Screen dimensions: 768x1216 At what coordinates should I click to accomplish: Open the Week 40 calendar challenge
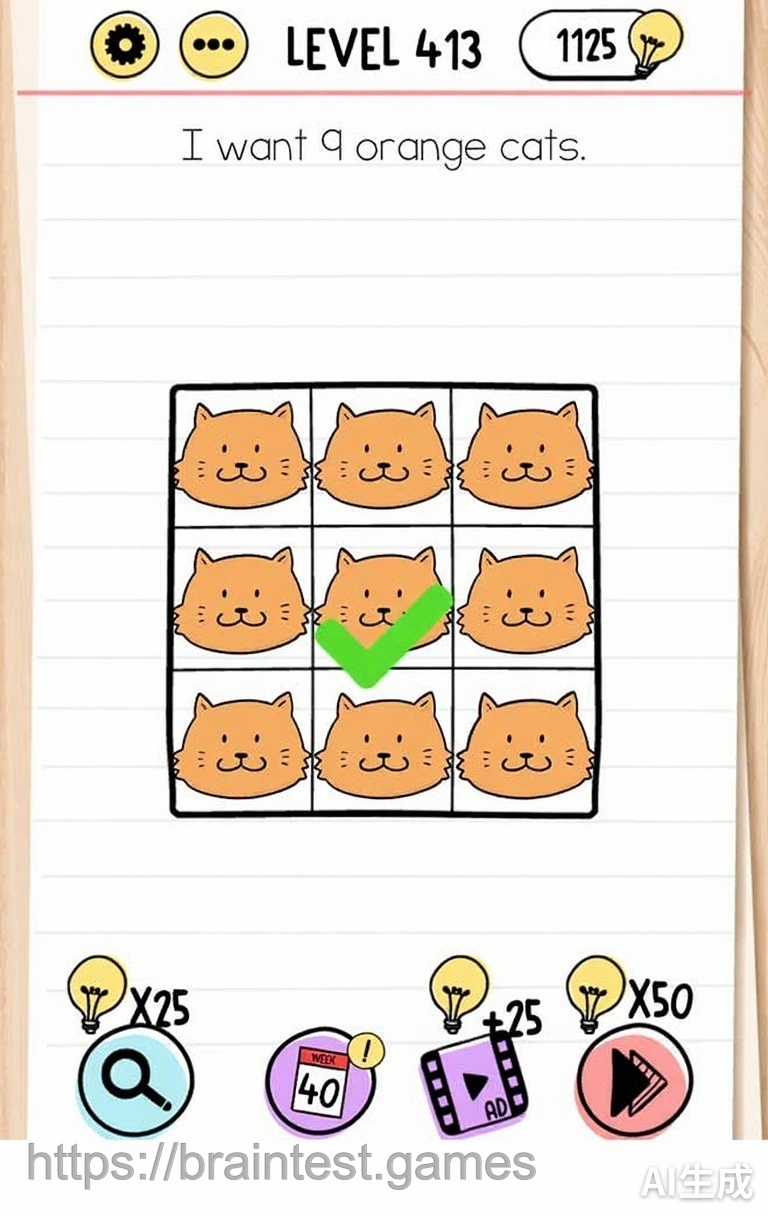320,1083
